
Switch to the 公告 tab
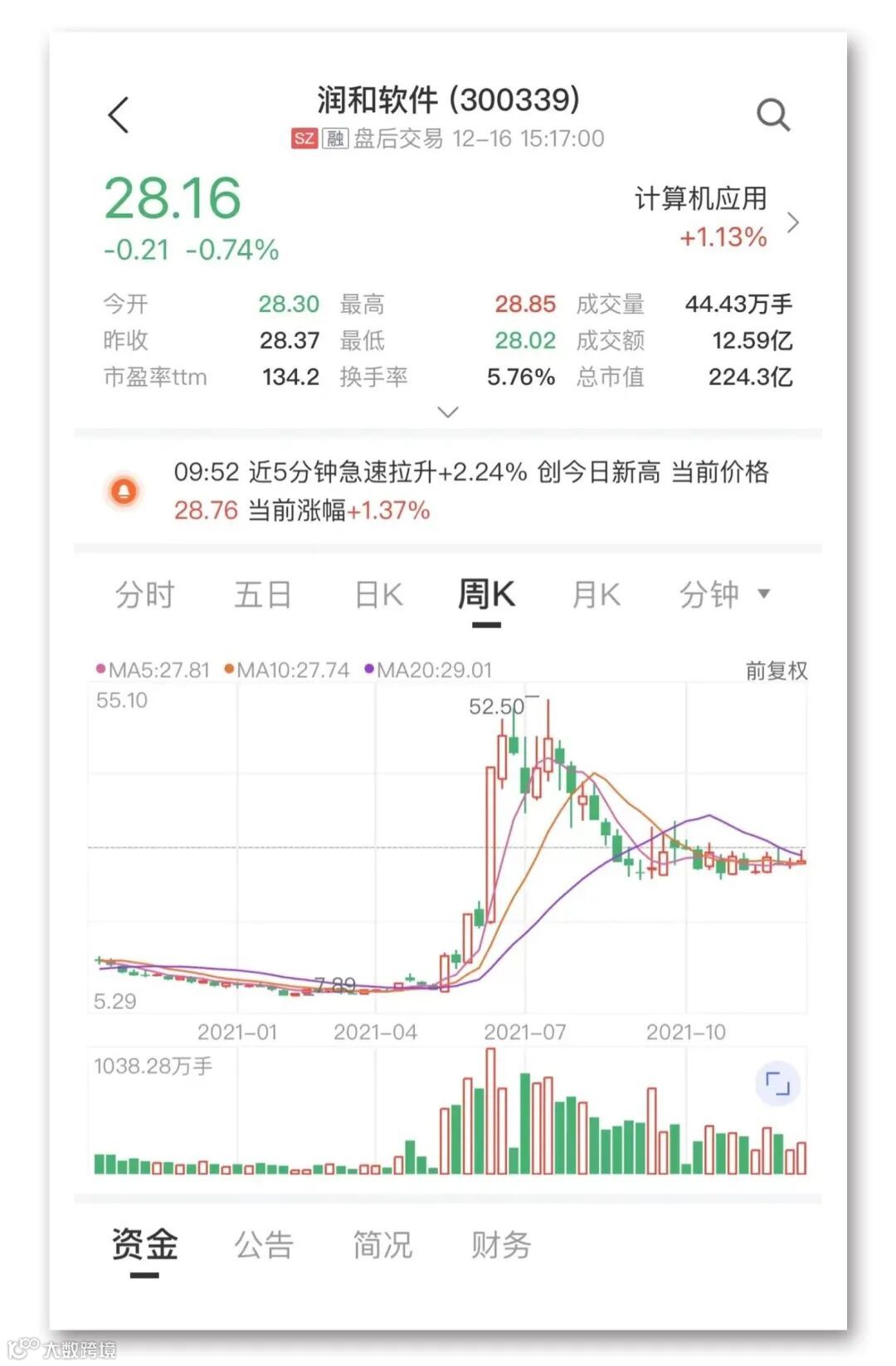pyautogui.click(x=264, y=1245)
